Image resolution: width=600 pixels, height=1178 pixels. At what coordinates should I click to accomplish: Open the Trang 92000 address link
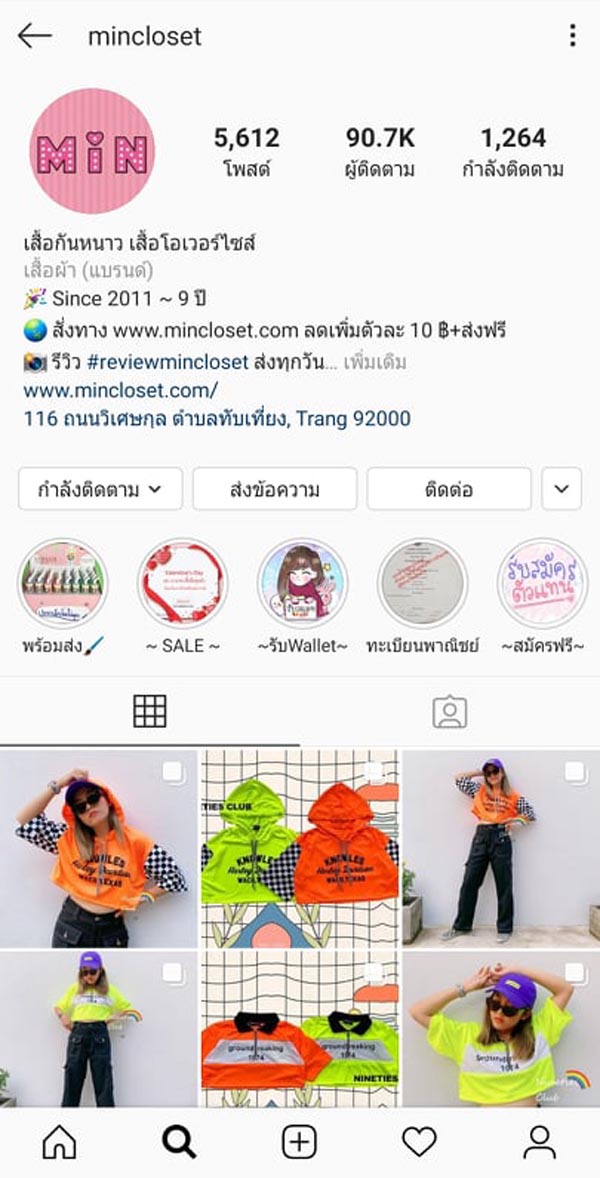pos(217,418)
